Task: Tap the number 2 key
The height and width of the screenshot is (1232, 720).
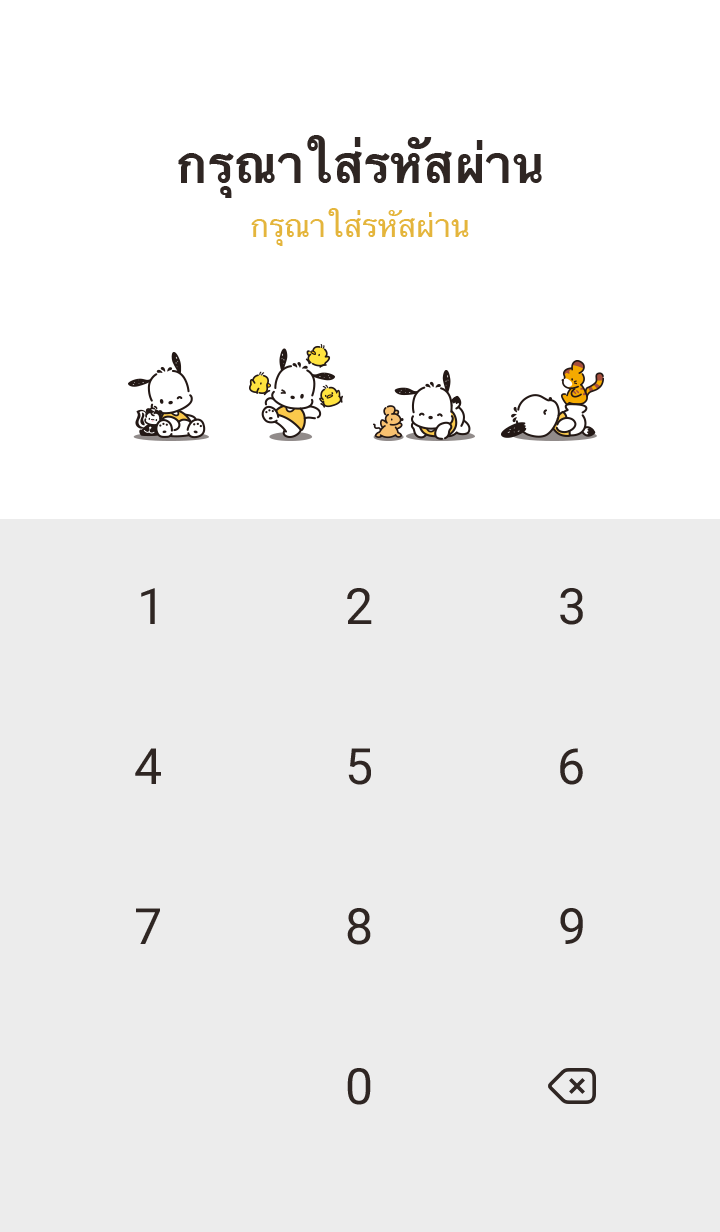Action: 359,608
